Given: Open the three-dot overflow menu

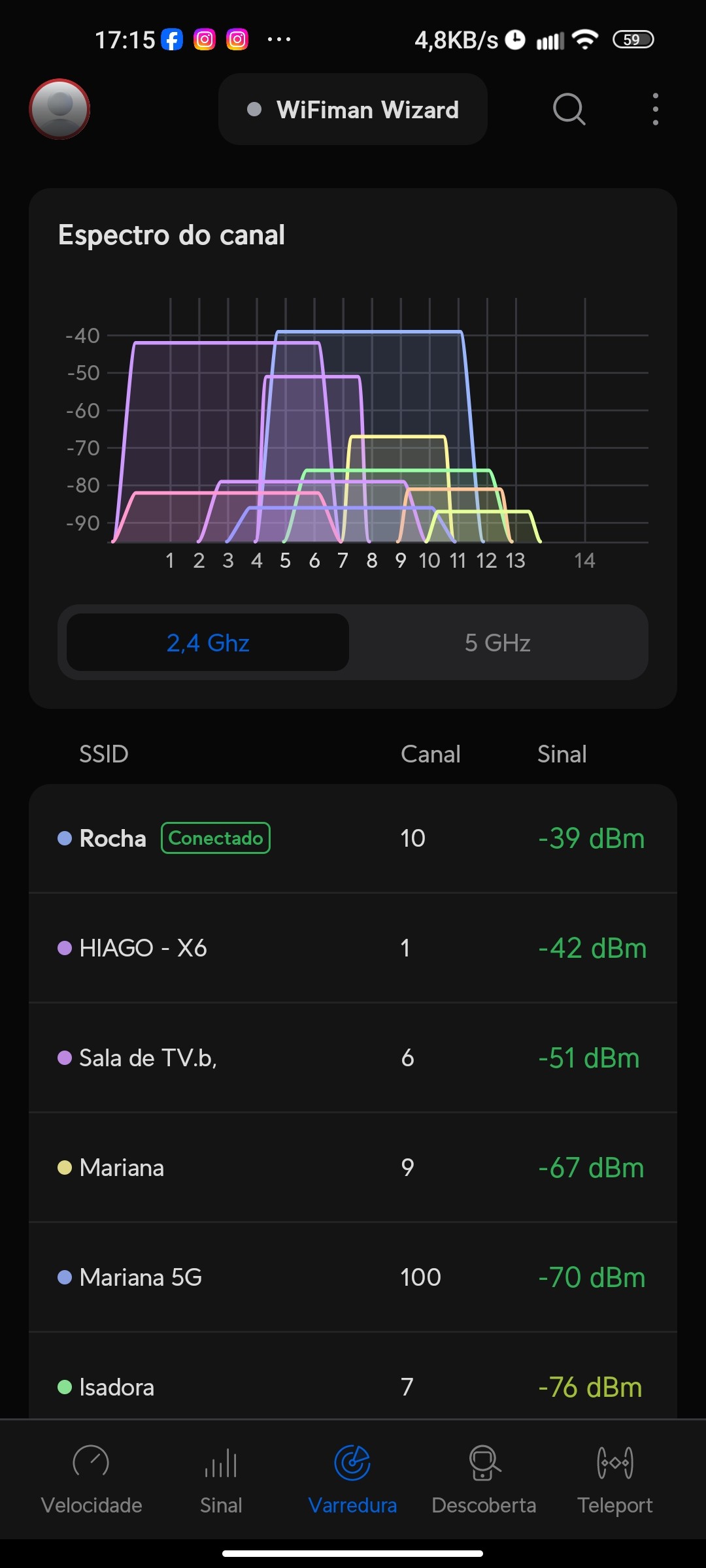Looking at the screenshot, I should (x=655, y=109).
